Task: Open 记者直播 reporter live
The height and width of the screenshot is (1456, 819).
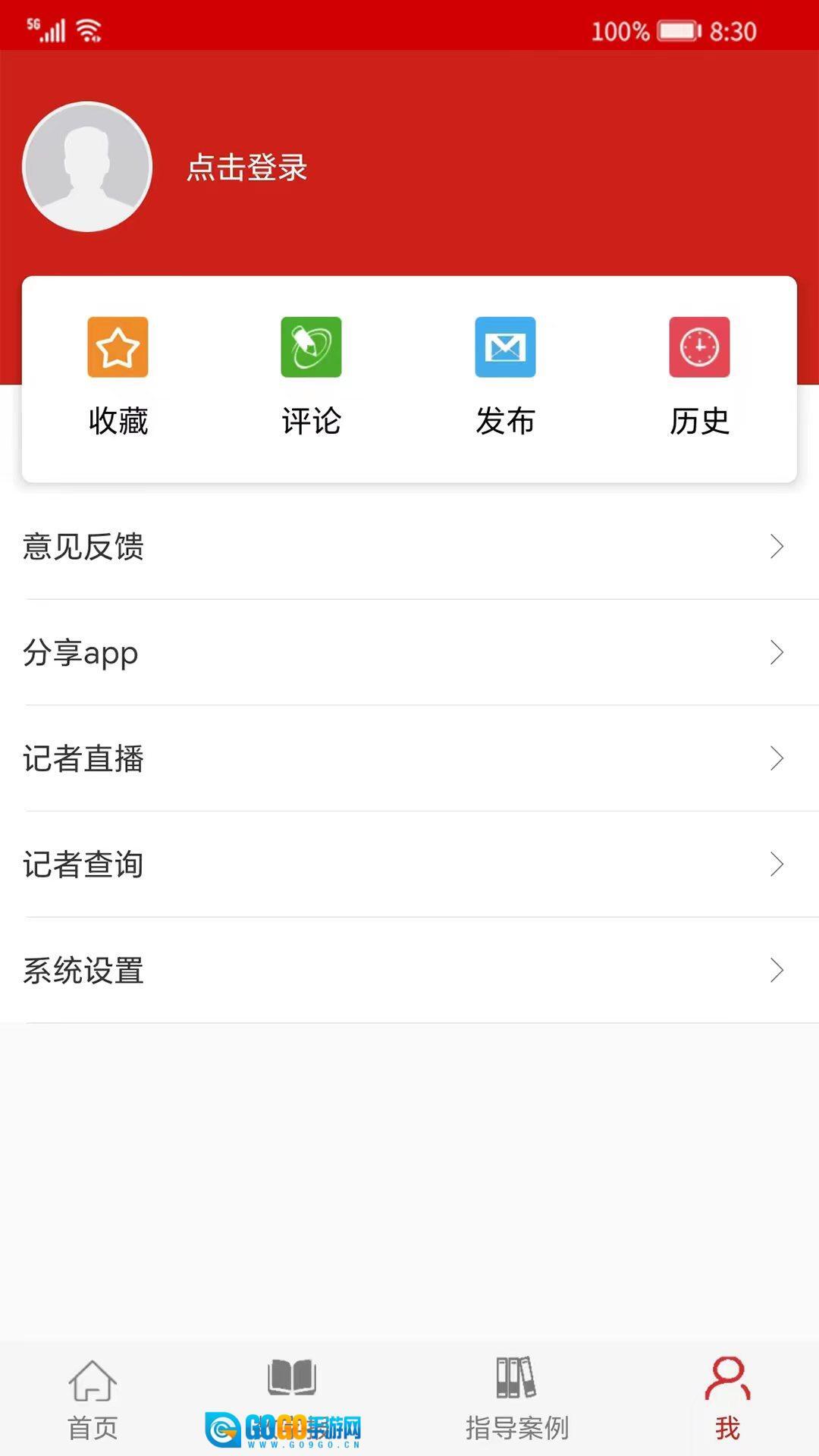Action: tap(409, 758)
